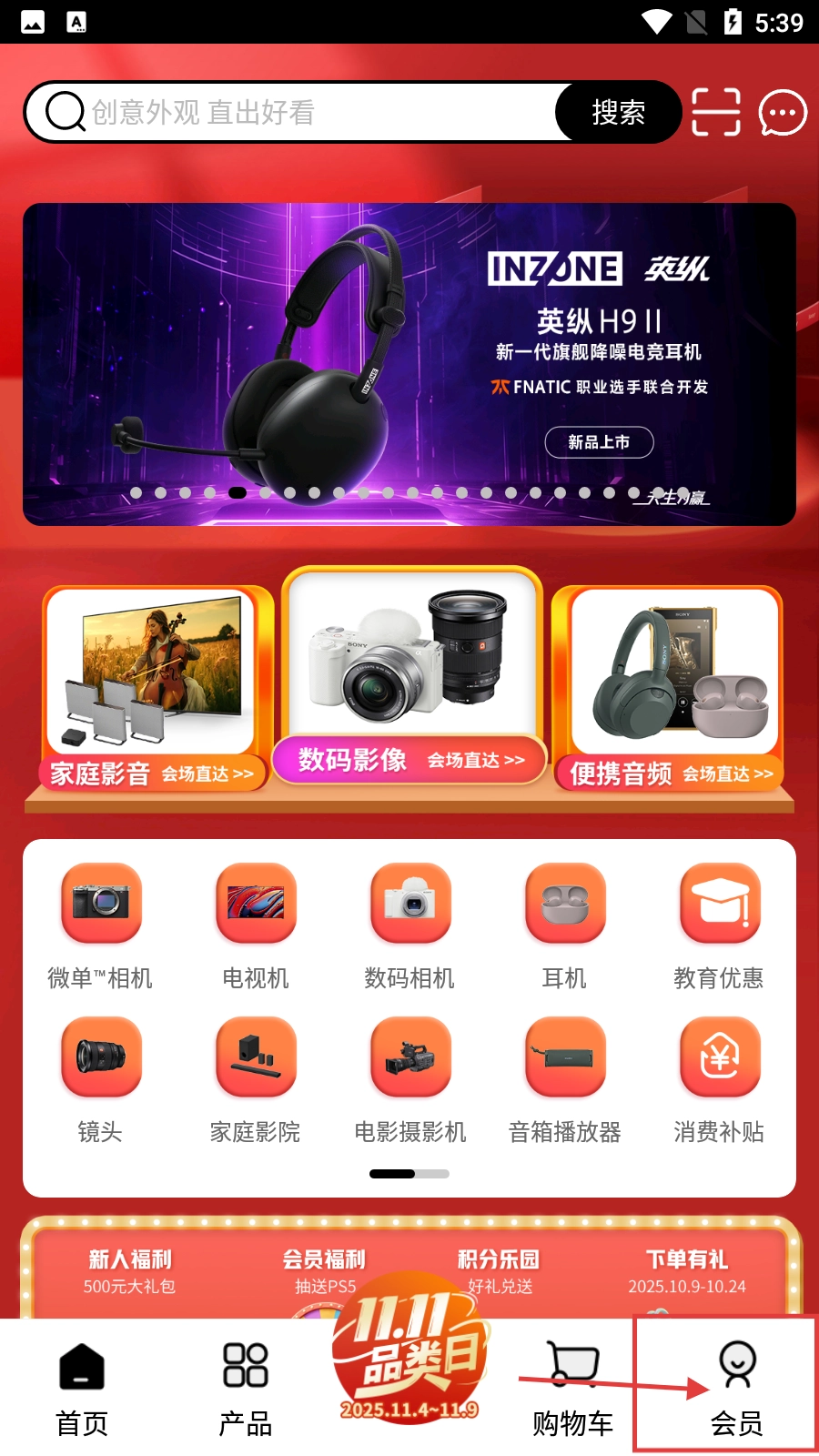Switch to the 购物车 tab
819x1456 pixels.
coord(572,1388)
